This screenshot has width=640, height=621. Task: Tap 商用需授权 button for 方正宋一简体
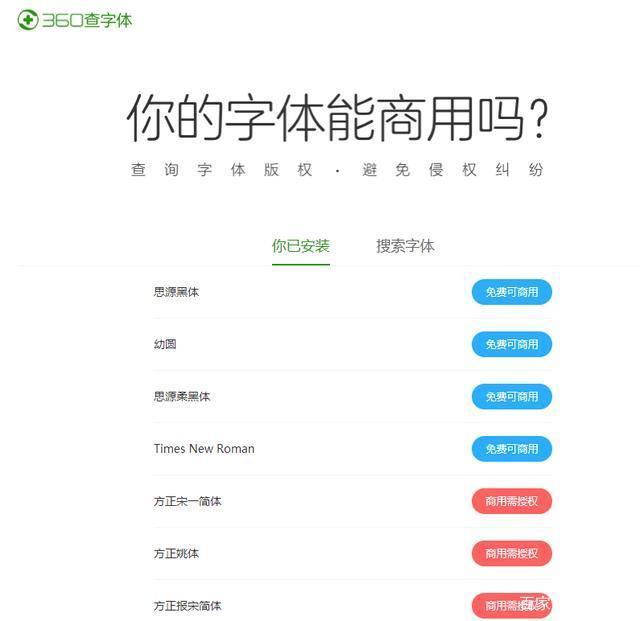(511, 501)
